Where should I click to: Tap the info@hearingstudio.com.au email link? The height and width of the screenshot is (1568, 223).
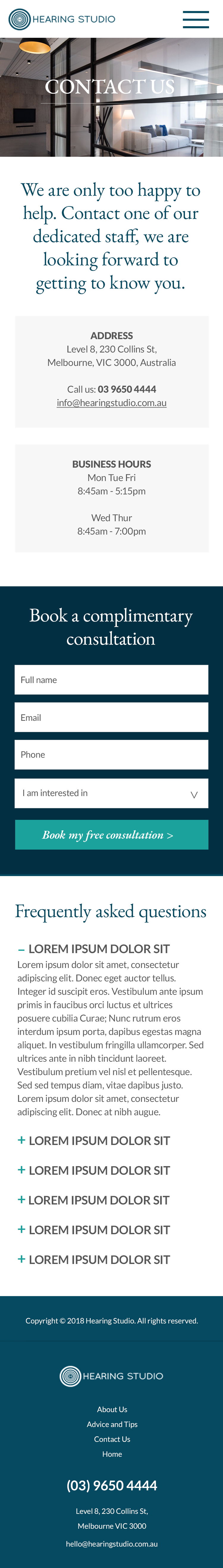point(112,402)
